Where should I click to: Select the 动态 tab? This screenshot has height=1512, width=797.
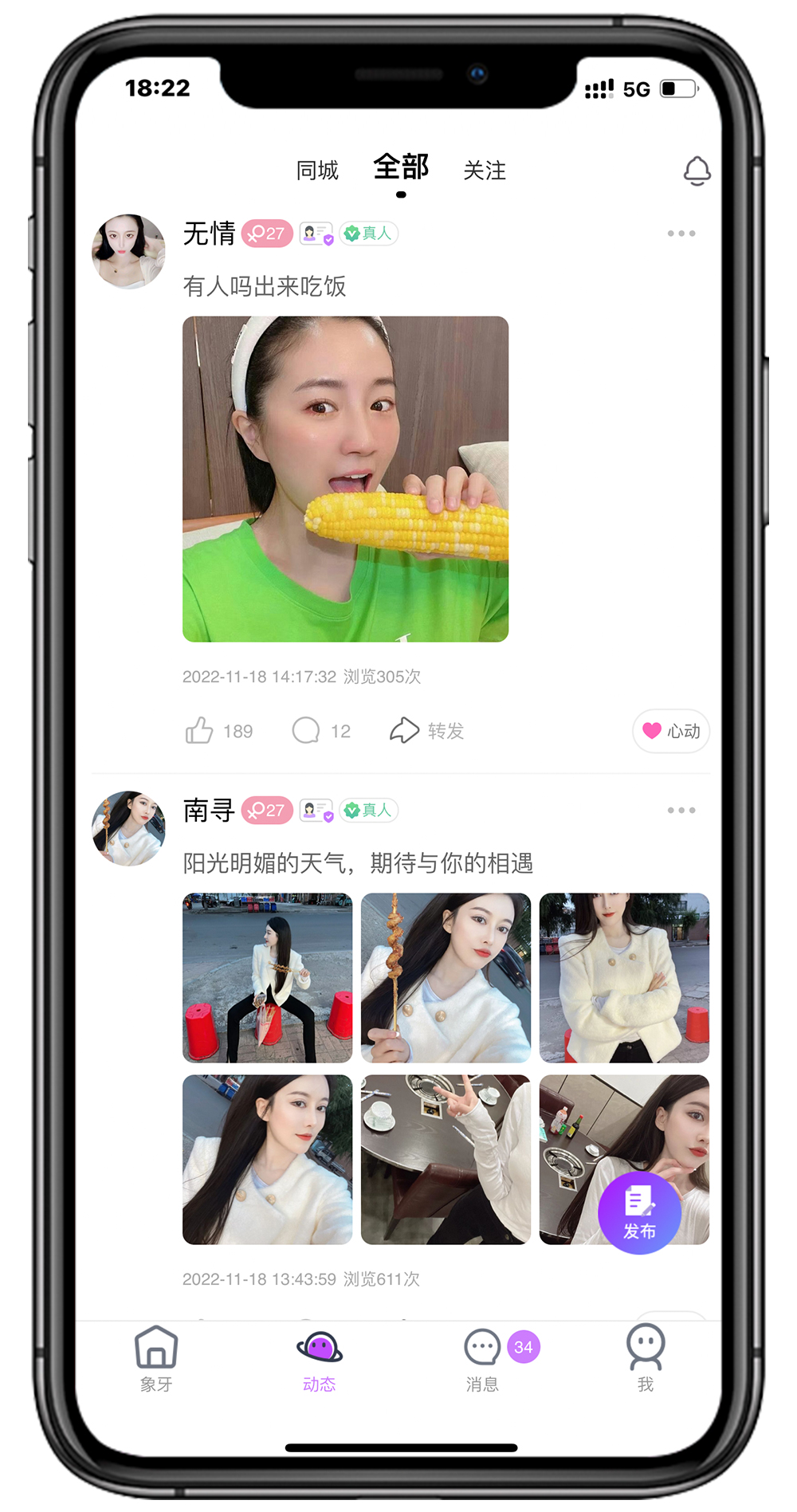point(320,1360)
